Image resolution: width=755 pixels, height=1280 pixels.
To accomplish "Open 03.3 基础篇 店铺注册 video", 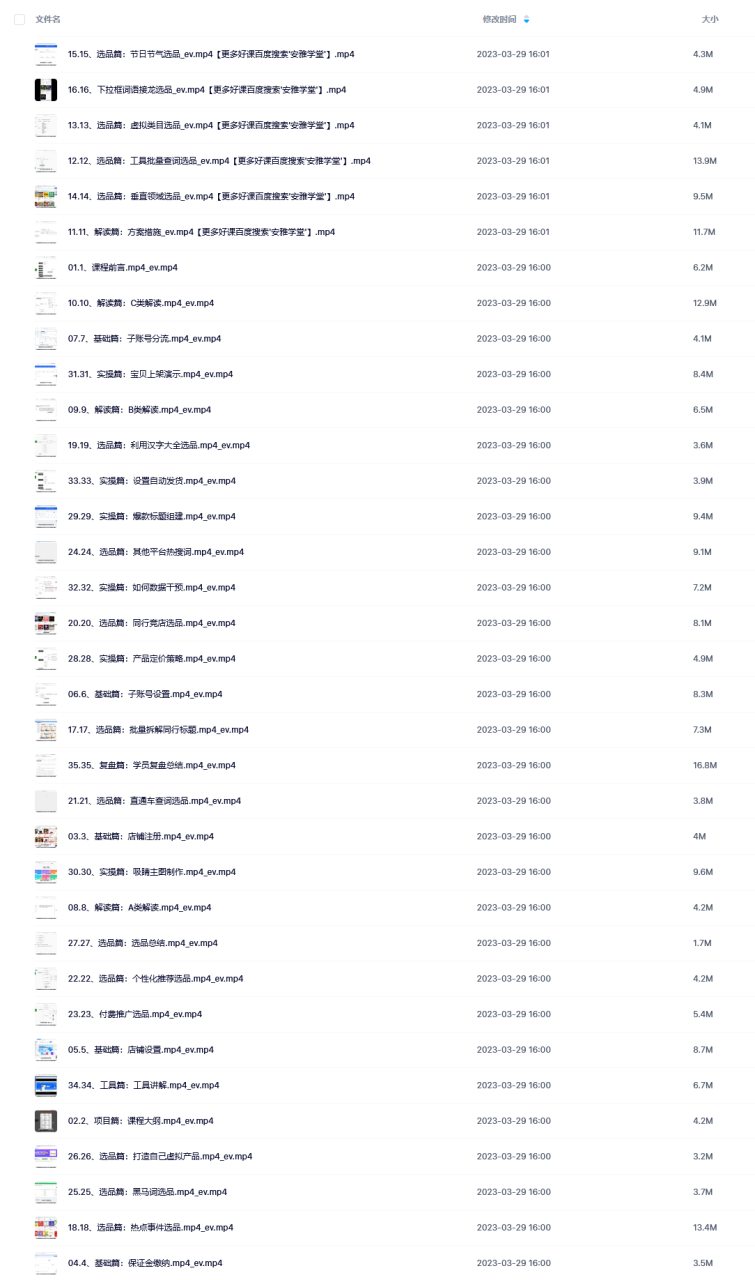I will [x=141, y=836].
